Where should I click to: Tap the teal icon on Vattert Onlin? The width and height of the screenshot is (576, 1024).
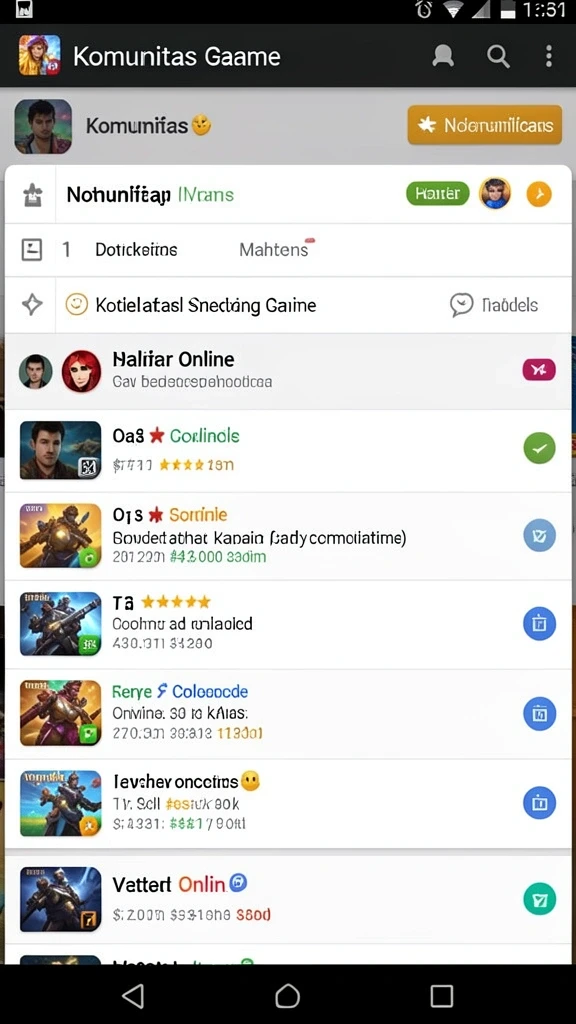(x=539, y=899)
